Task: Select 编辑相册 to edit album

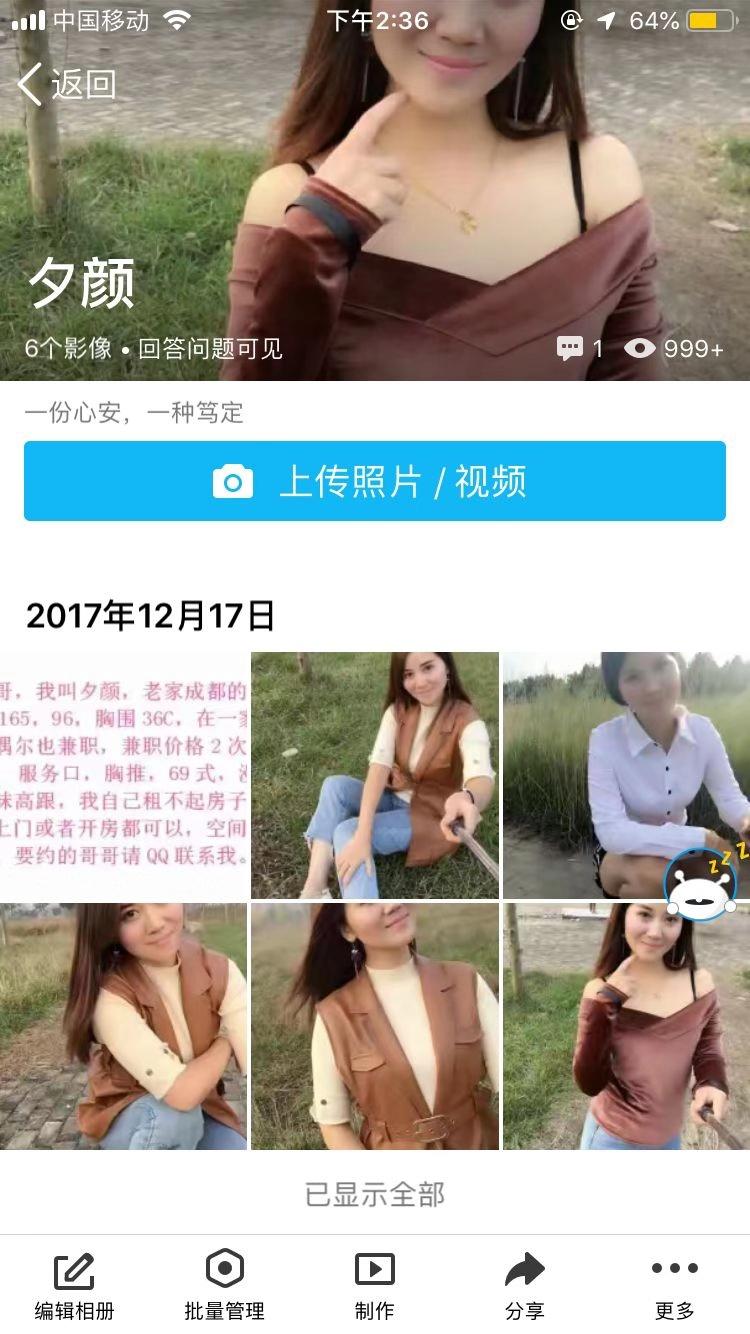Action: (75, 1287)
